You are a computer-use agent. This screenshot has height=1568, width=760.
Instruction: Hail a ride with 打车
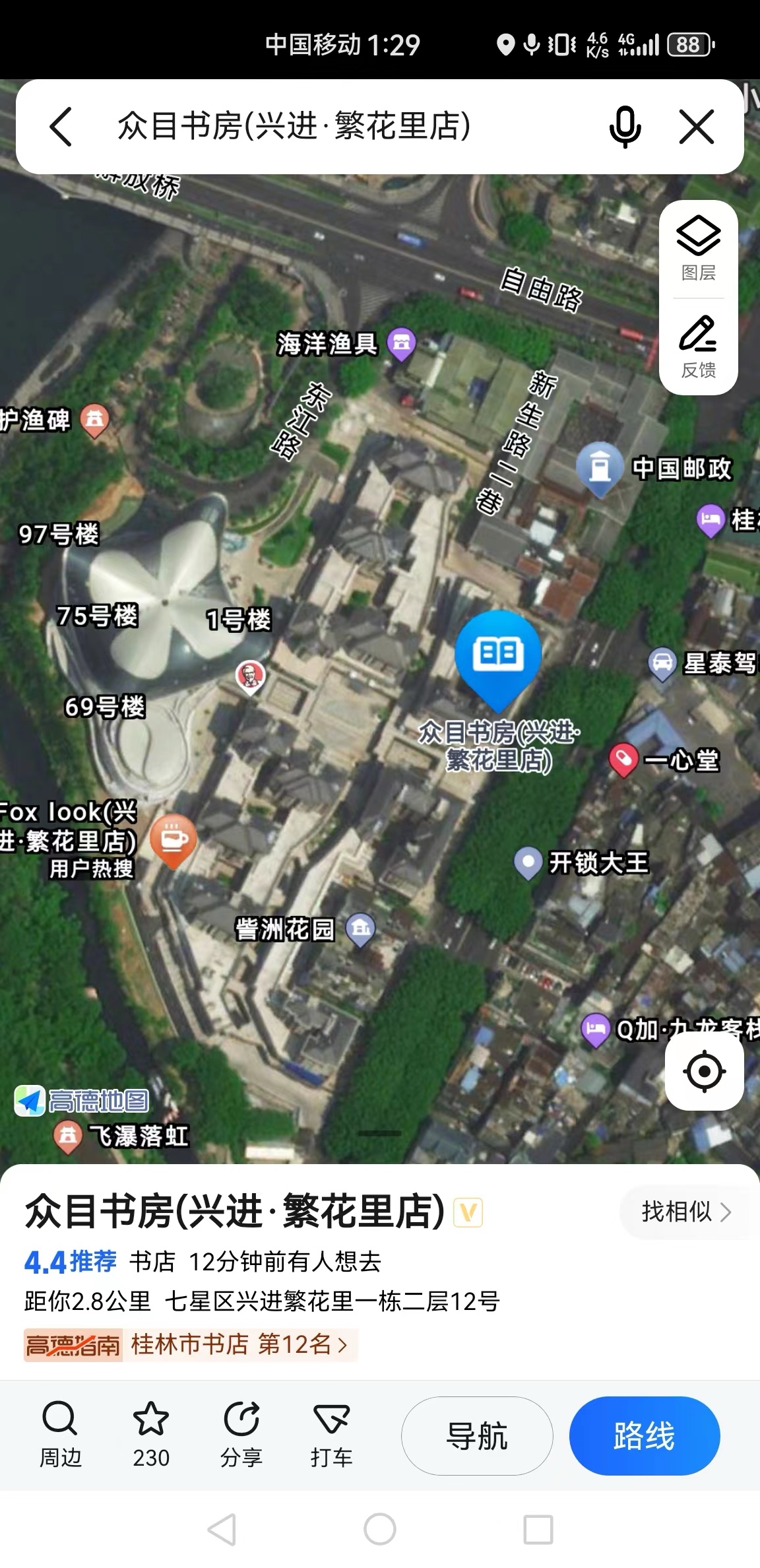(x=331, y=1435)
